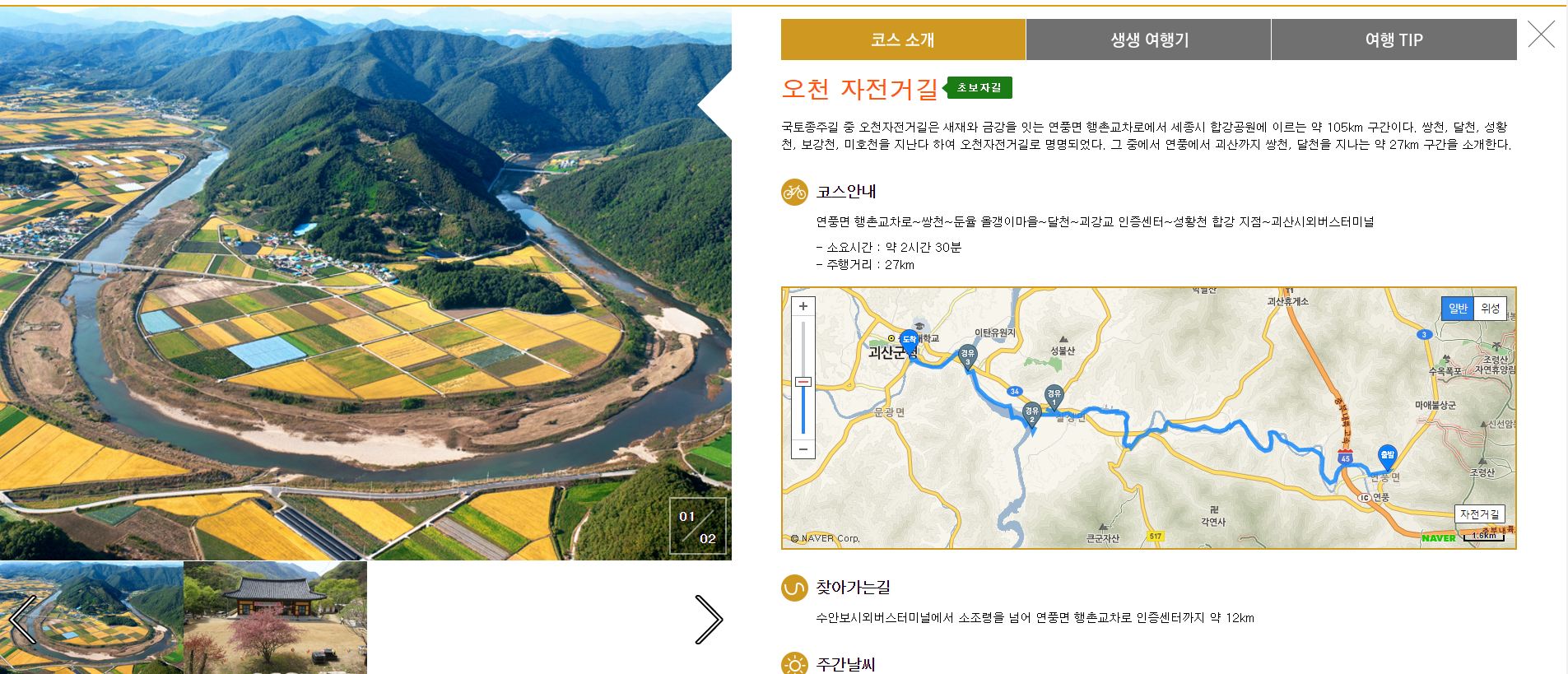
Task: Open the temple building thumbnail
Action: point(274,617)
